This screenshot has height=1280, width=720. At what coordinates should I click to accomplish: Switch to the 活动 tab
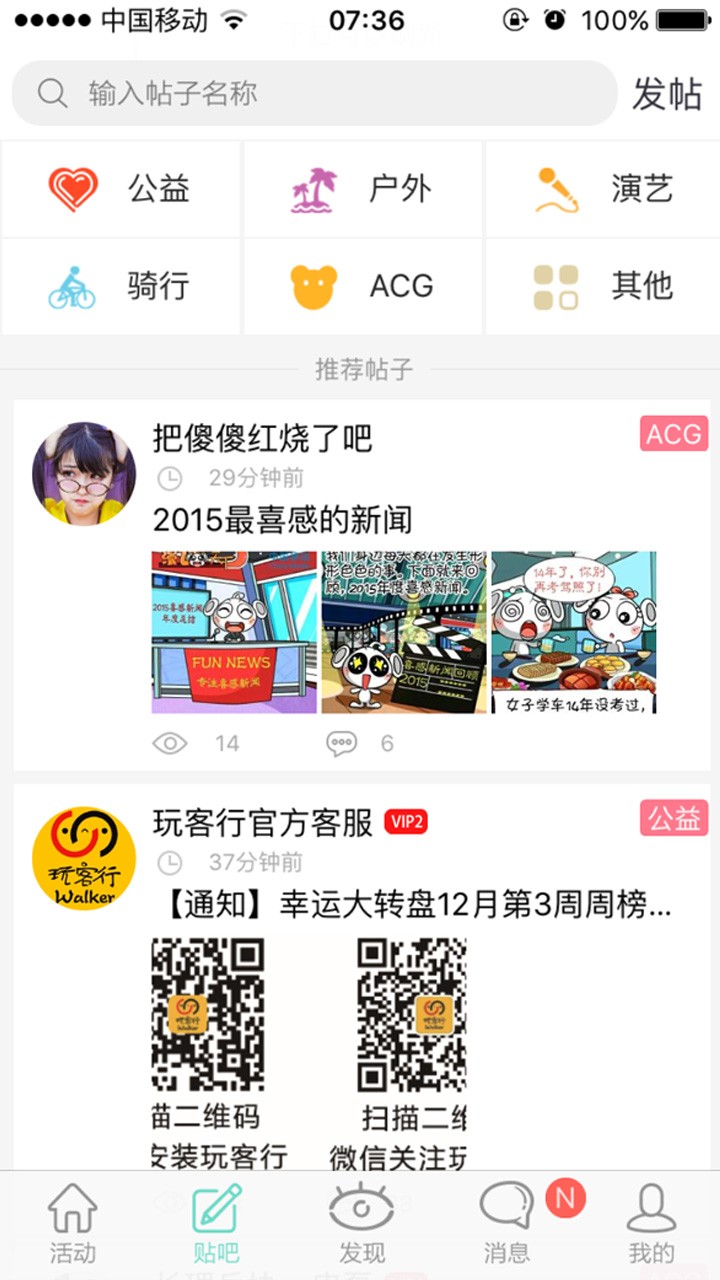(73, 1224)
